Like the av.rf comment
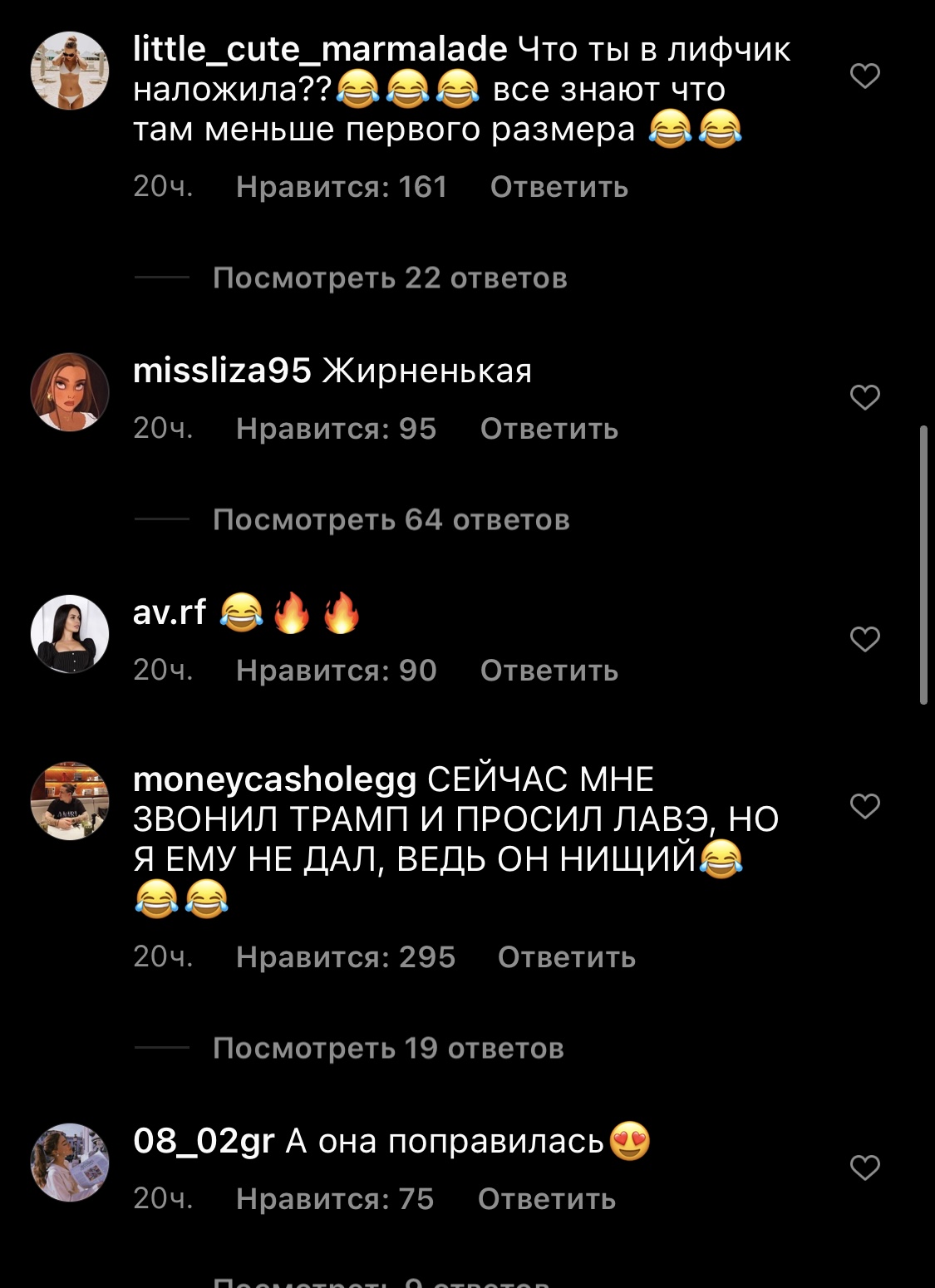 [864, 639]
